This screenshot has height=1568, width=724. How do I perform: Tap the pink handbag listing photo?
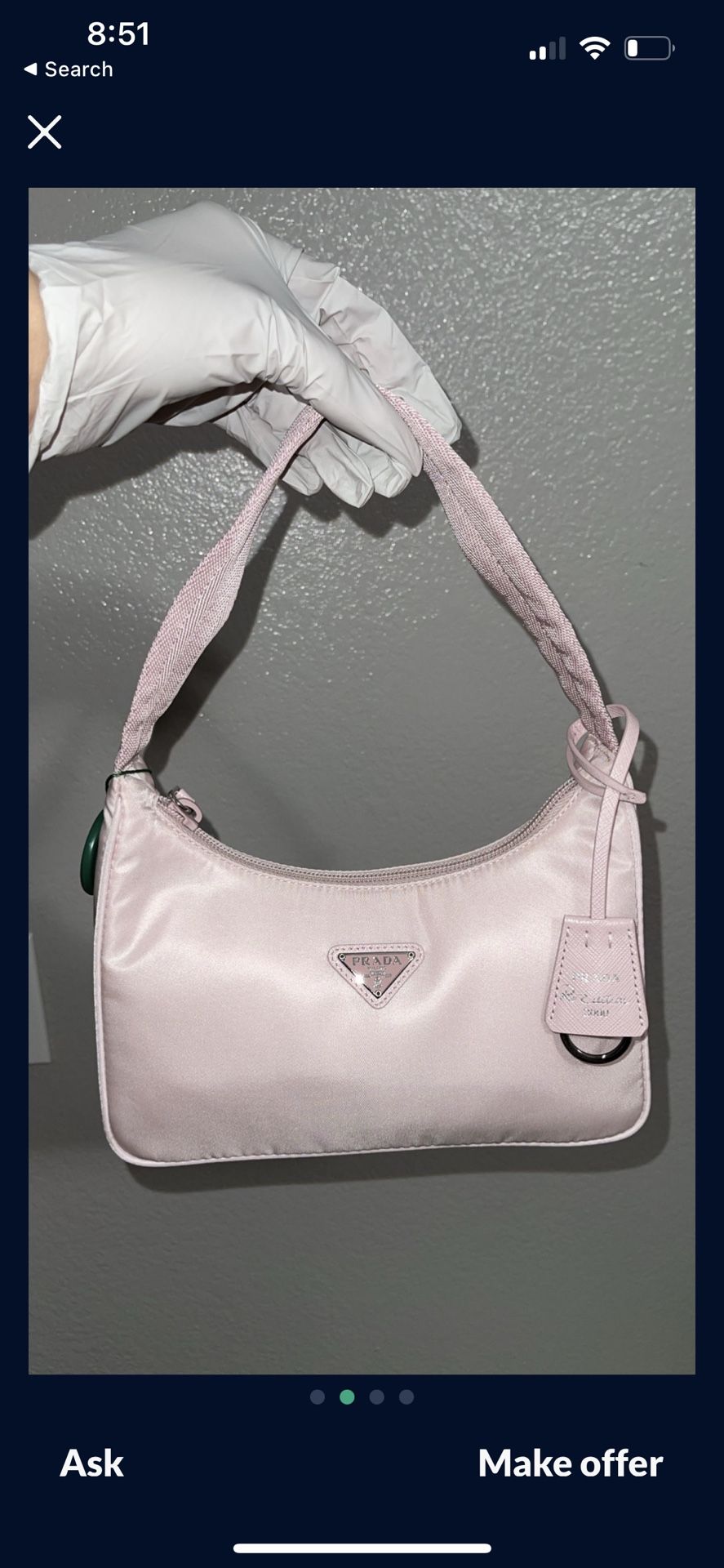(362, 781)
